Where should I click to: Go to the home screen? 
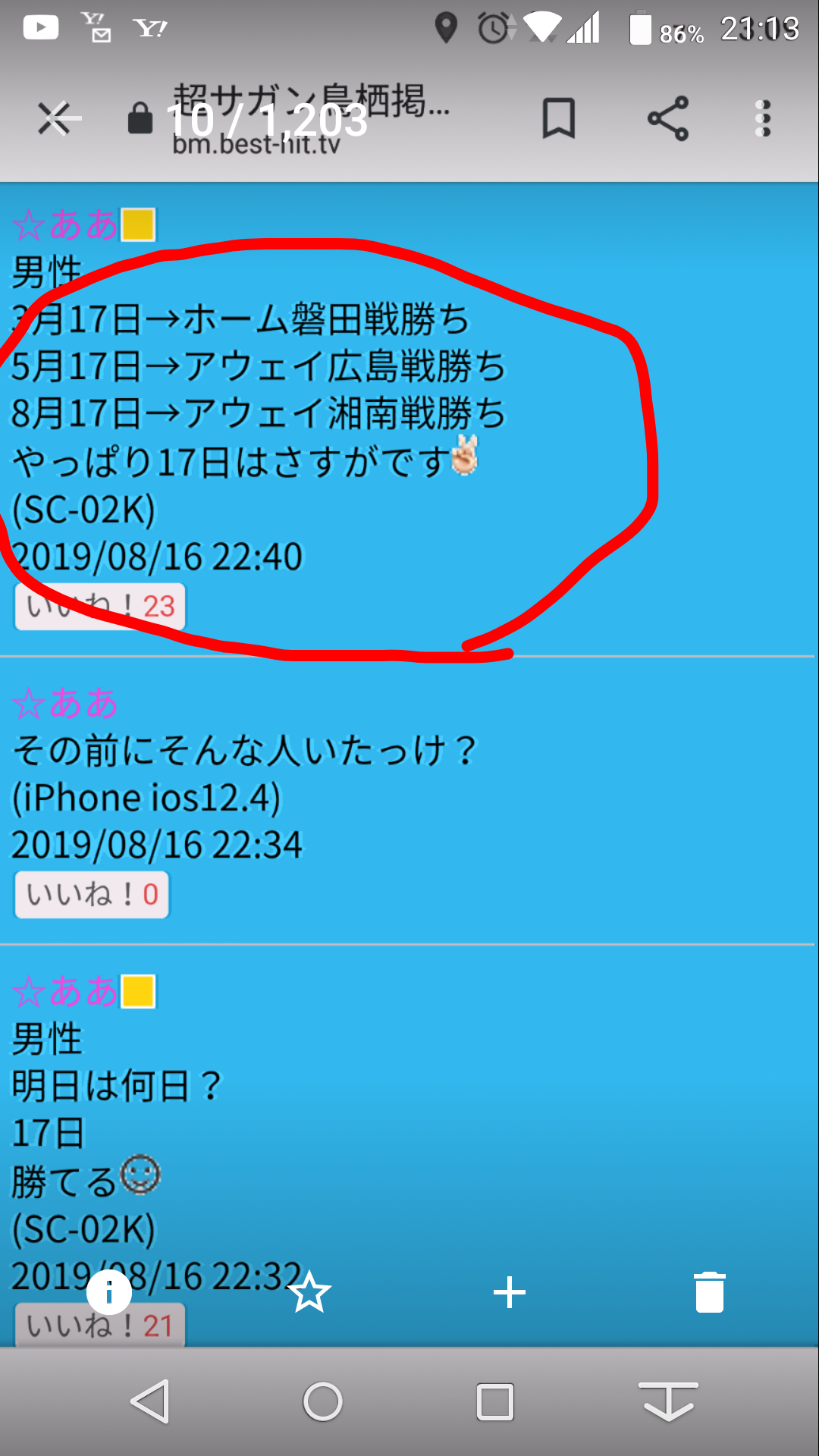[323, 1401]
